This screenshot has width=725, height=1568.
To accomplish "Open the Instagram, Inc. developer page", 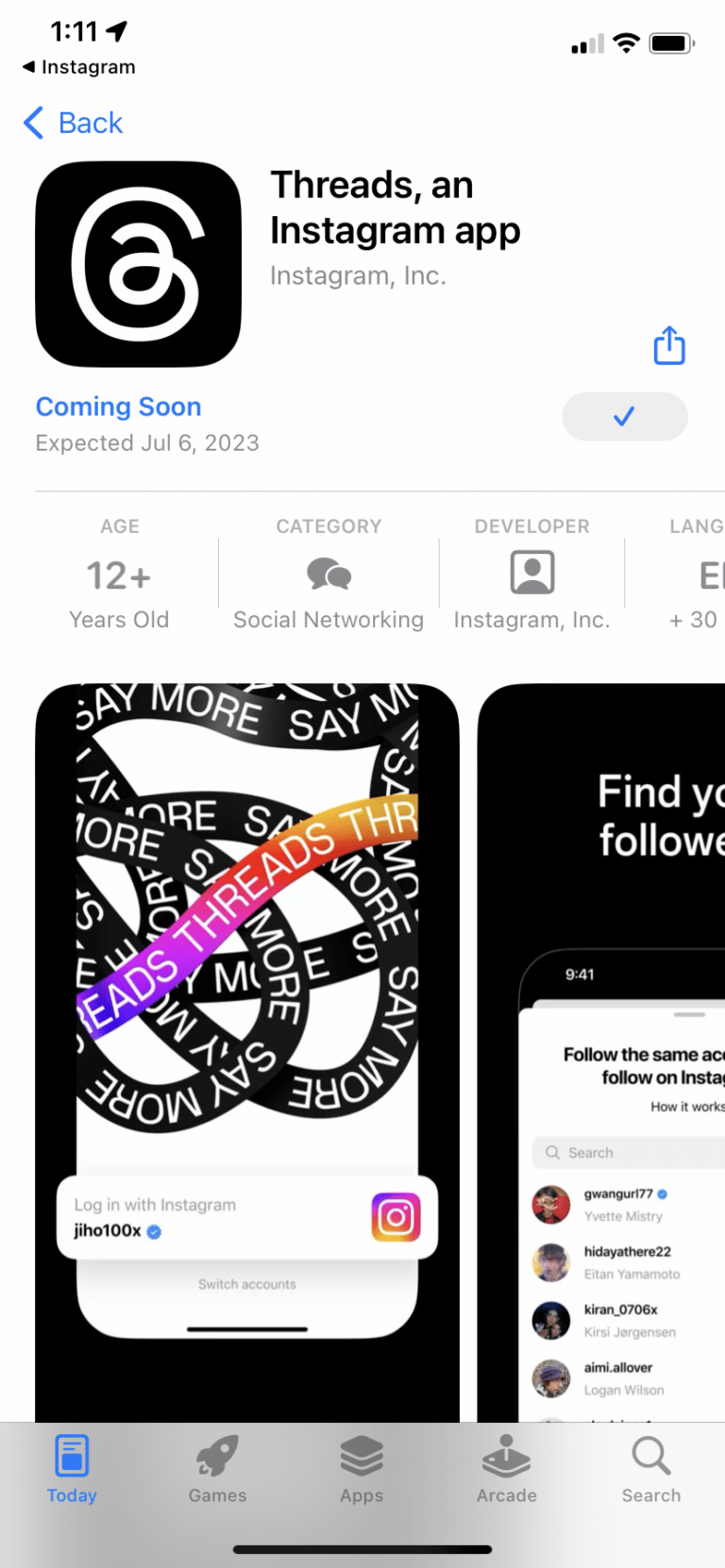I will tap(531, 575).
